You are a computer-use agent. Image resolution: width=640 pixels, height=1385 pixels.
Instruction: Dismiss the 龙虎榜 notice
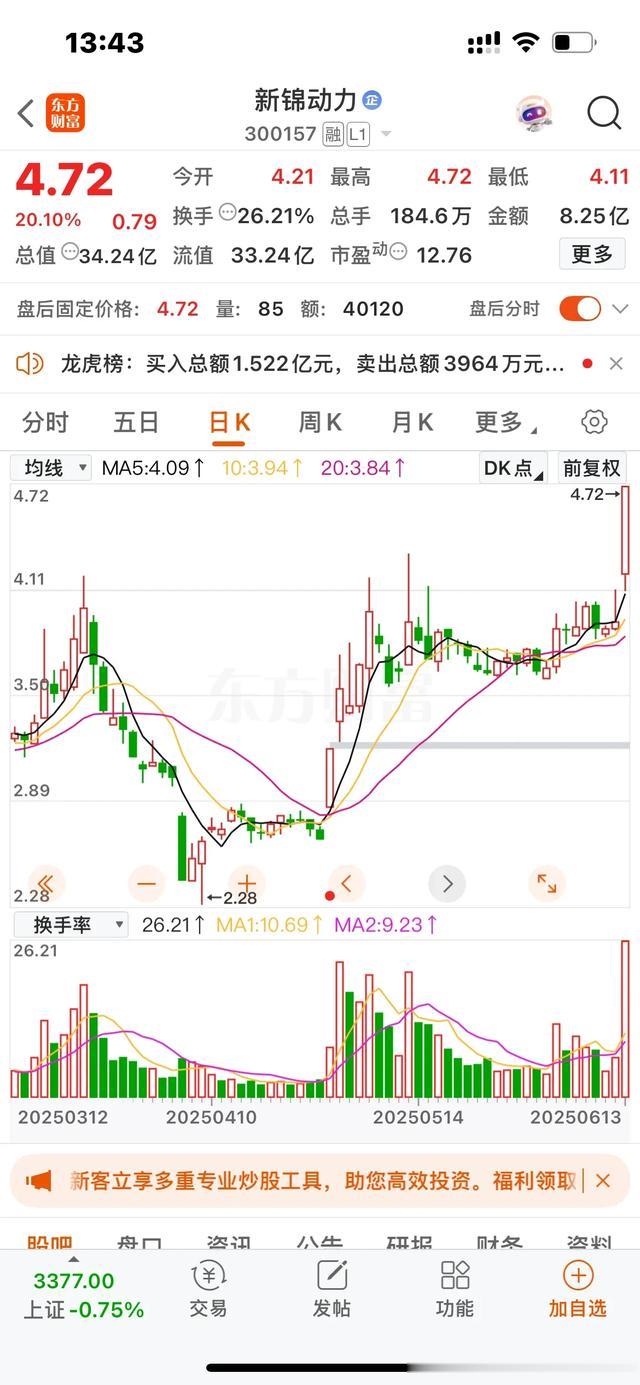point(616,364)
